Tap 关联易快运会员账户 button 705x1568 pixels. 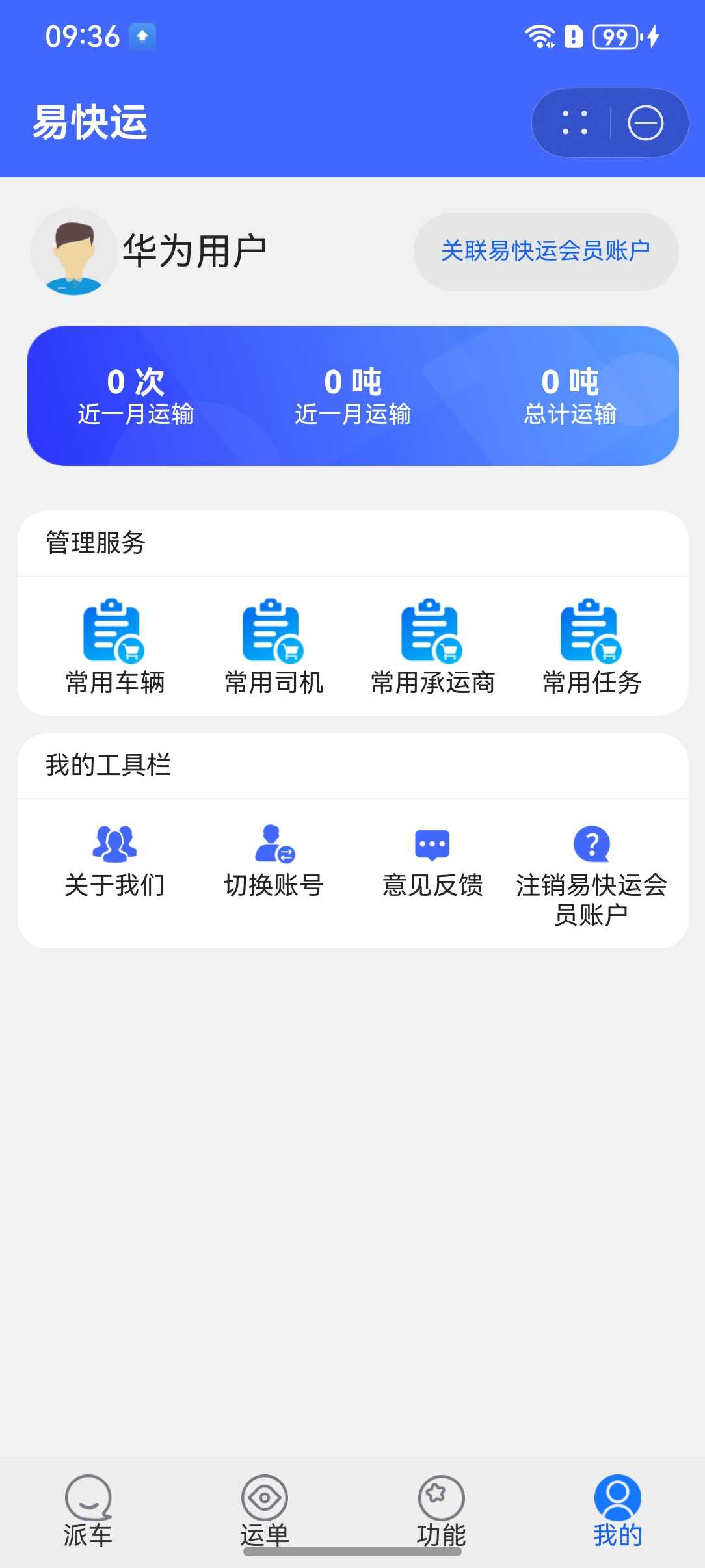[x=546, y=251]
